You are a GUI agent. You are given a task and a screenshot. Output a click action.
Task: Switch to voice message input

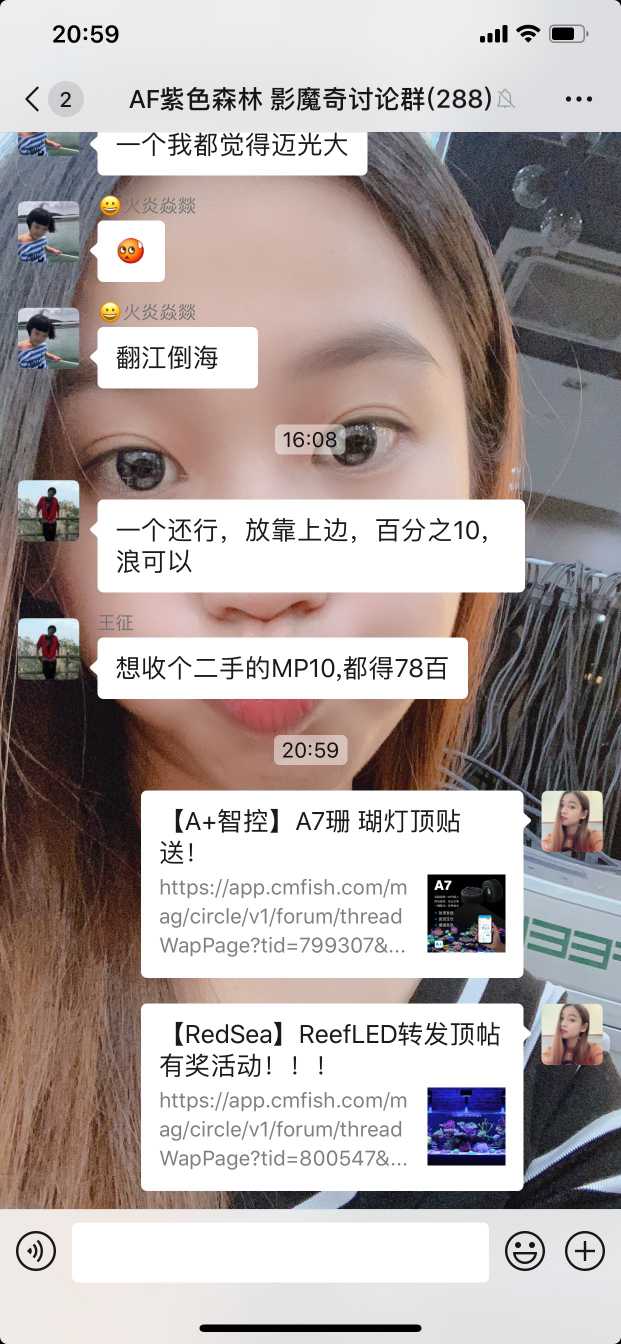click(36, 1251)
